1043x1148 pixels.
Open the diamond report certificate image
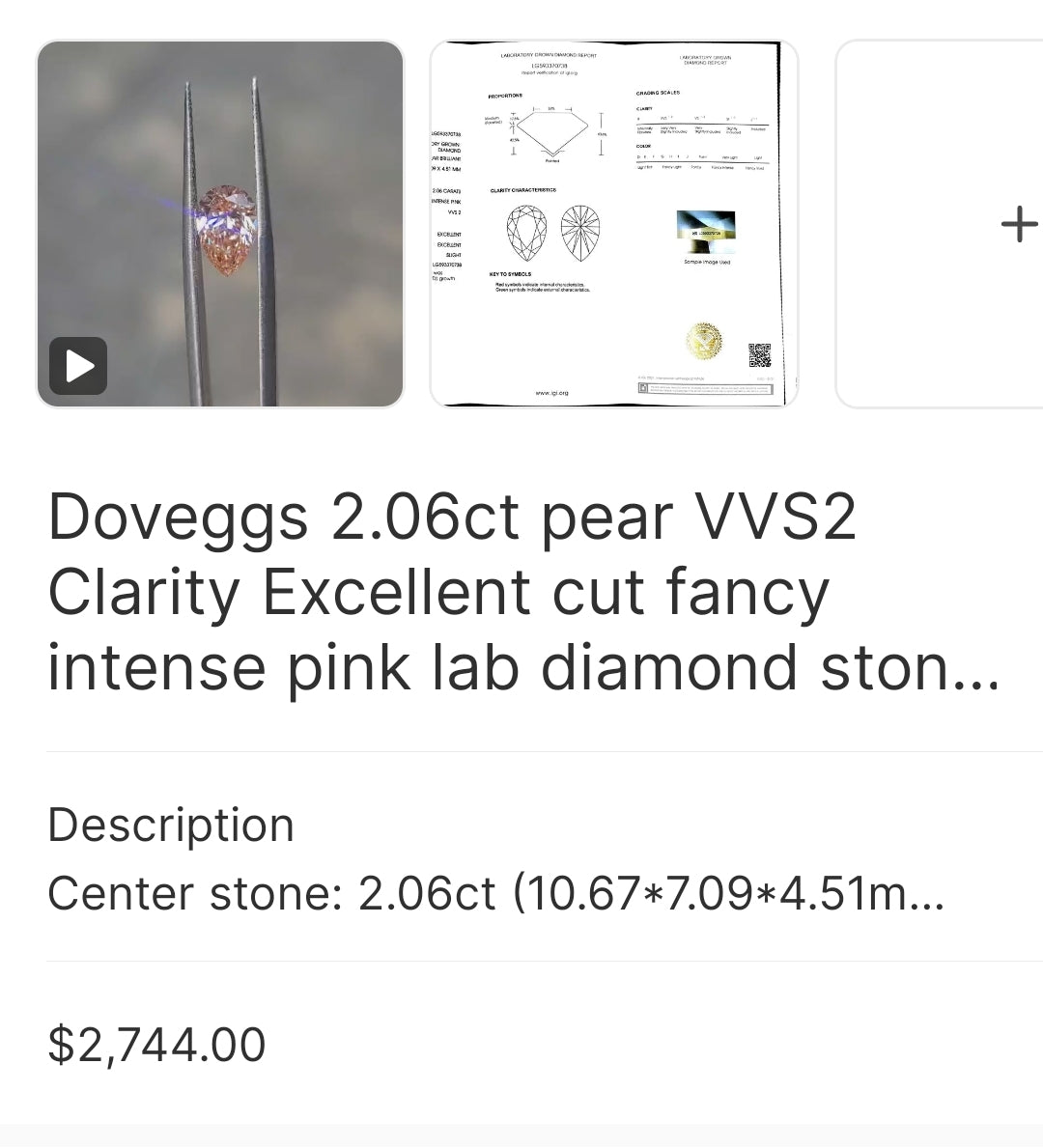pyautogui.click(x=613, y=224)
